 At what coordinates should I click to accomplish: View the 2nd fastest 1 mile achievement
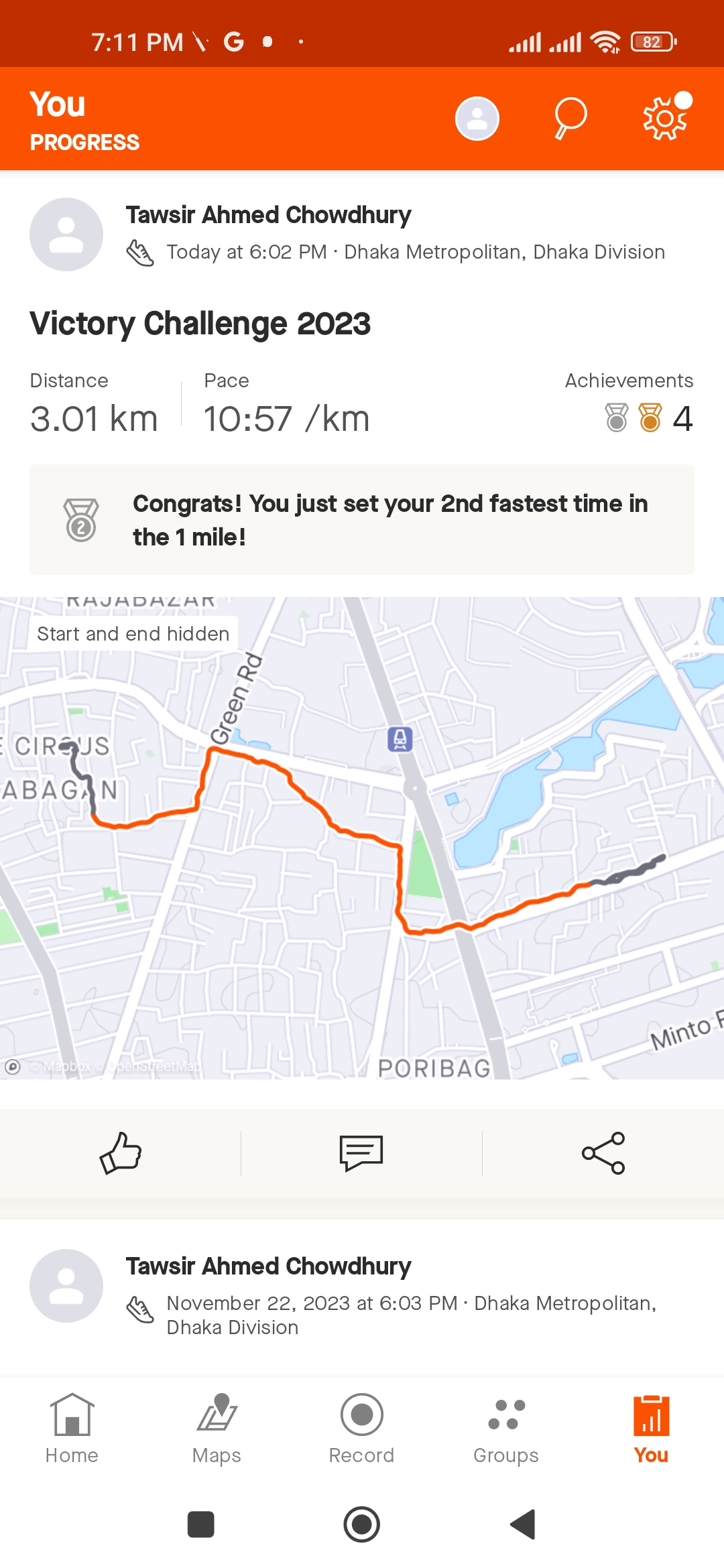(x=362, y=519)
